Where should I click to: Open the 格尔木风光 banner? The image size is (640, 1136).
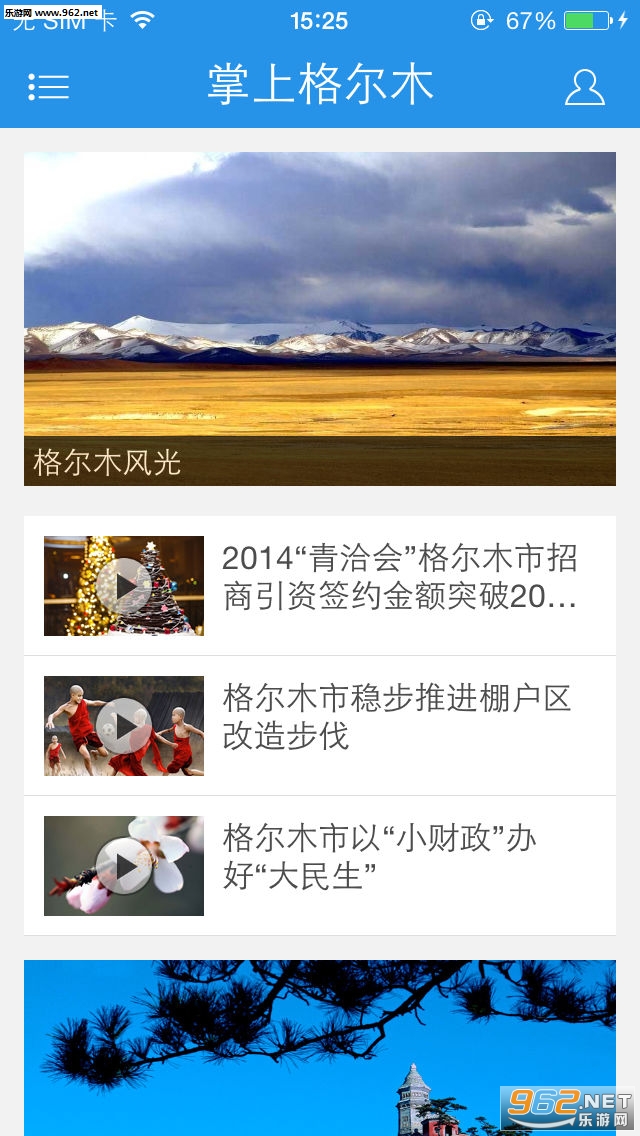point(320,319)
